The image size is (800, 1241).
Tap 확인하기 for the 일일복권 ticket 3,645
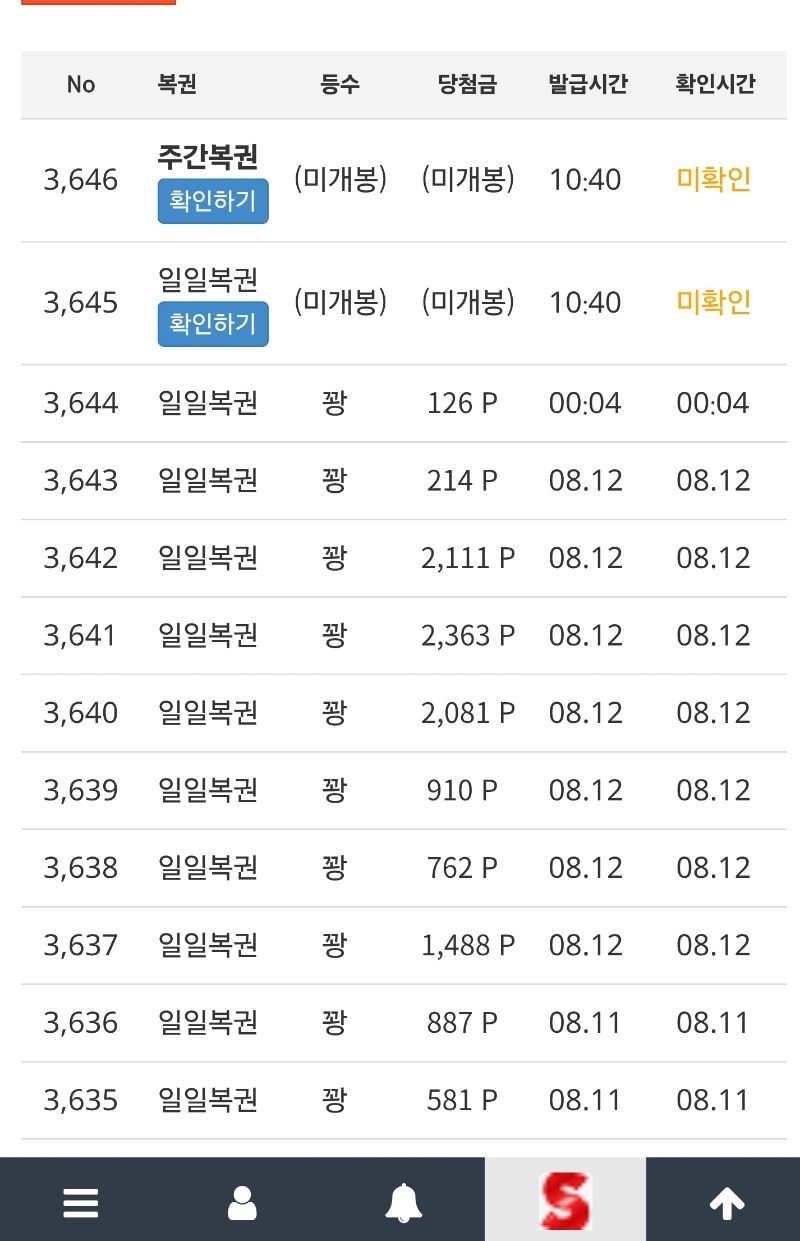[213, 324]
